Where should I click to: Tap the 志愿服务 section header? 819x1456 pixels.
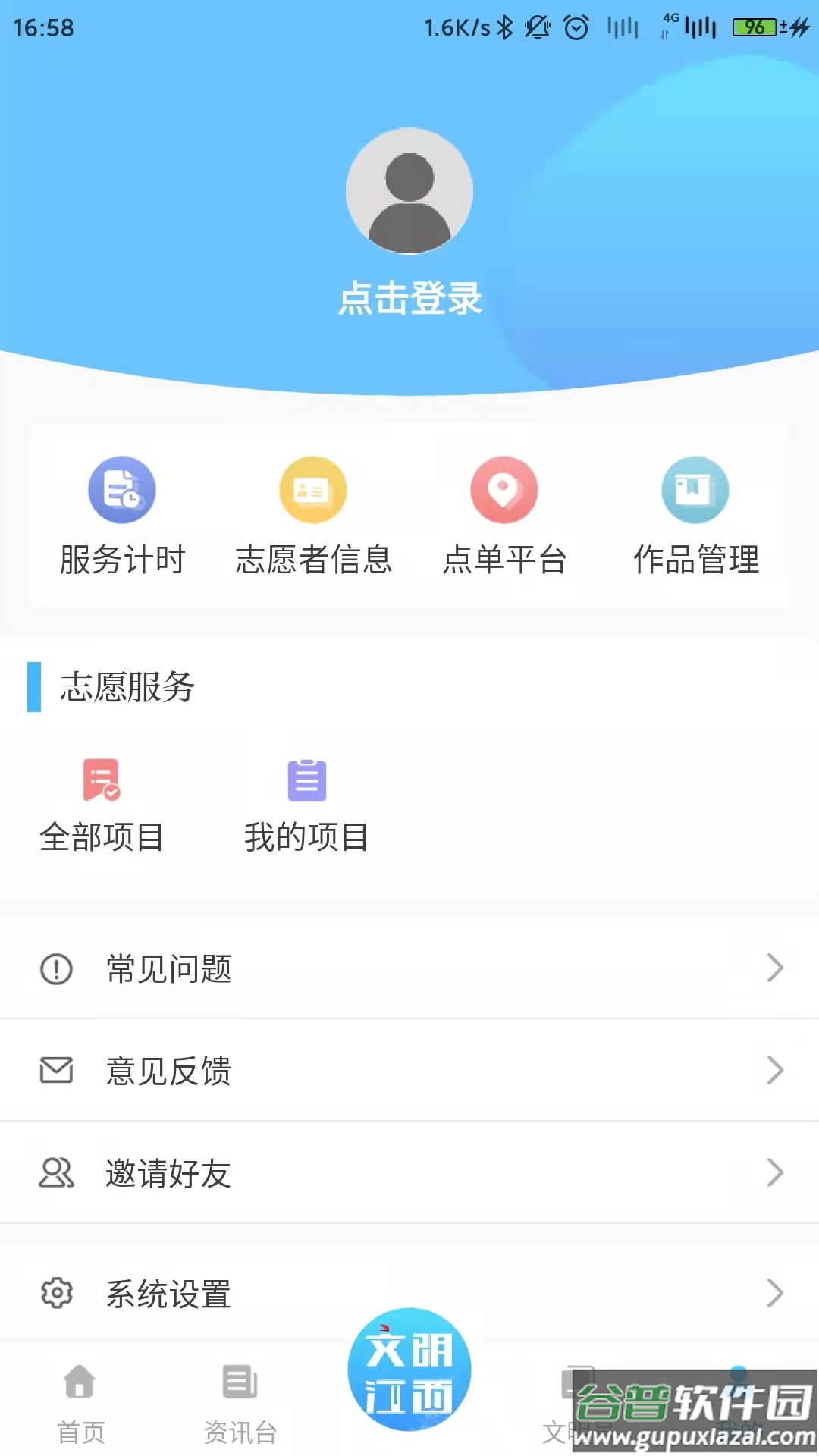pos(126,689)
